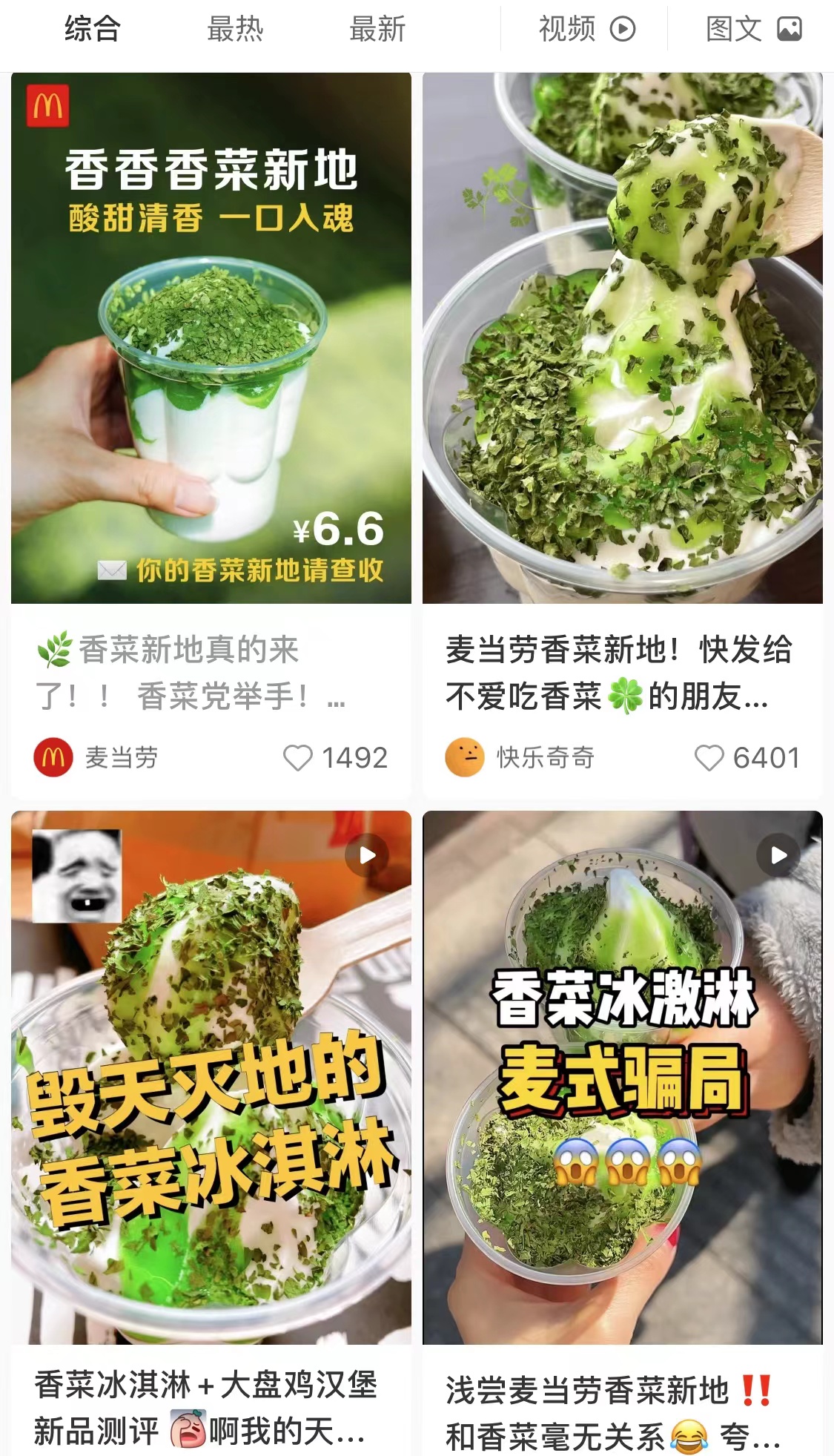Like the post by 麦当劳
Screen dimensions: 834x1456
coord(298,758)
